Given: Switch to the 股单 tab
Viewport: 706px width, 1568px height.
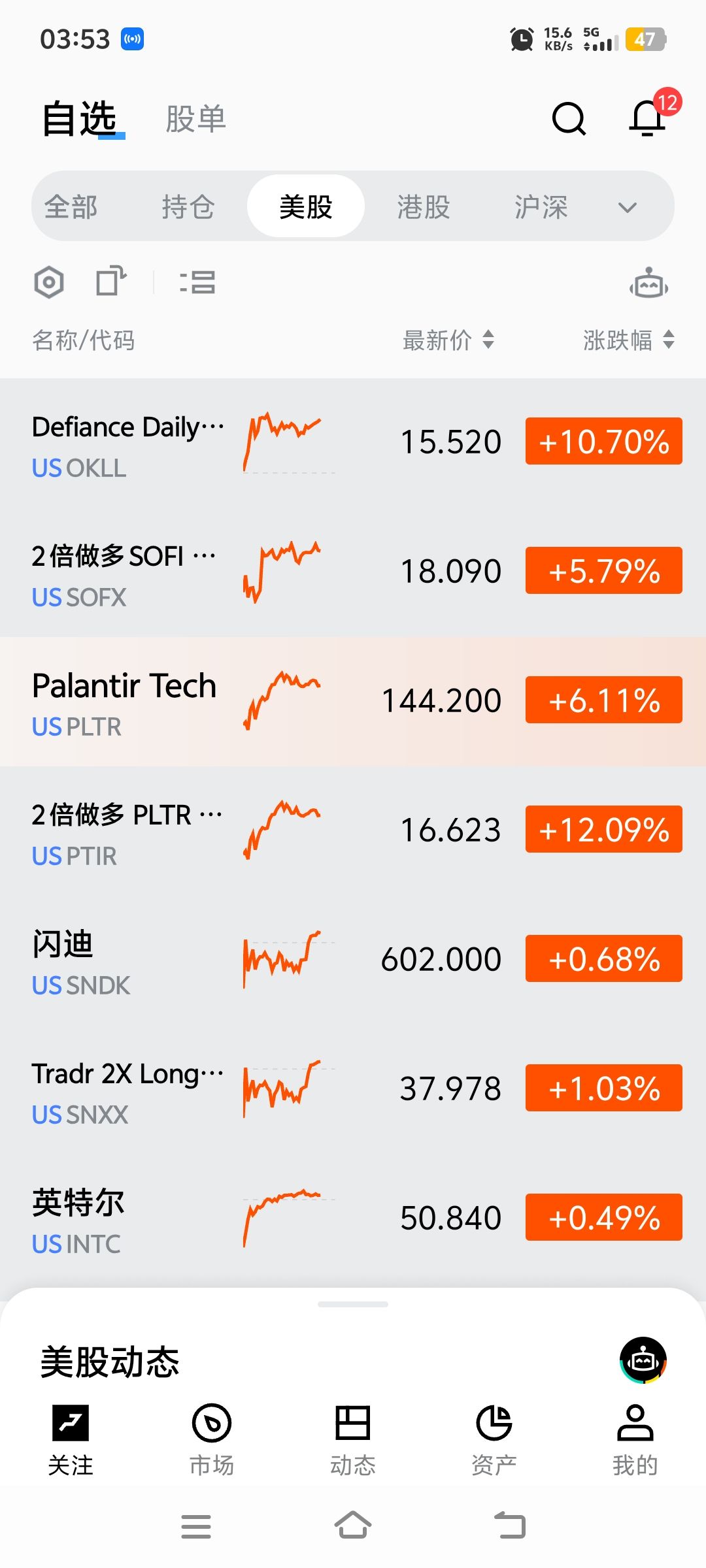Looking at the screenshot, I should click(195, 119).
